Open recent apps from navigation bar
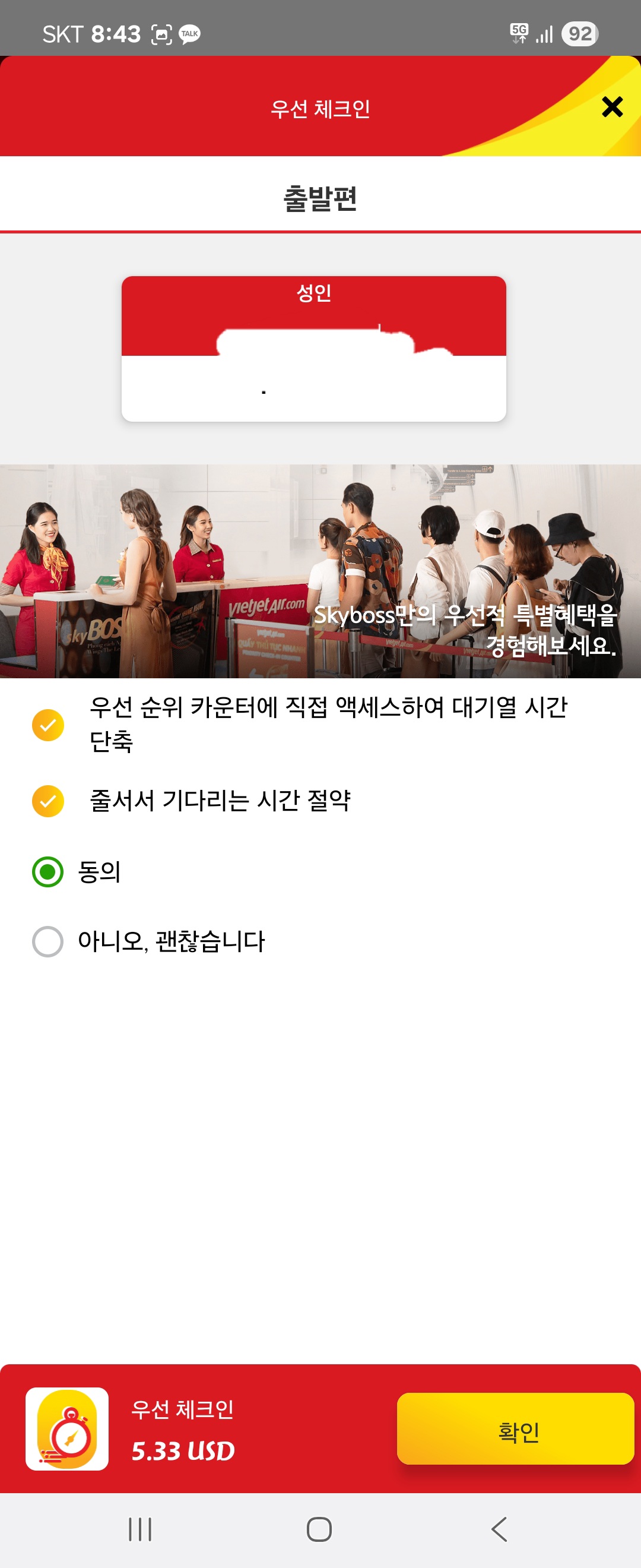The width and height of the screenshot is (641, 1568). [140, 1528]
